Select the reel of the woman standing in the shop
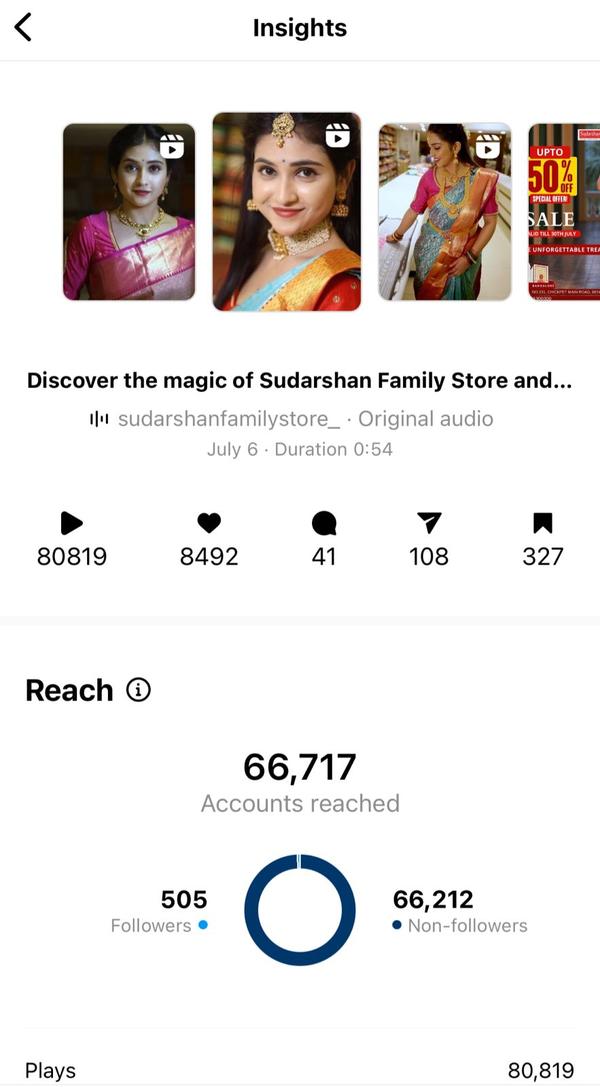 pyautogui.click(x=444, y=212)
